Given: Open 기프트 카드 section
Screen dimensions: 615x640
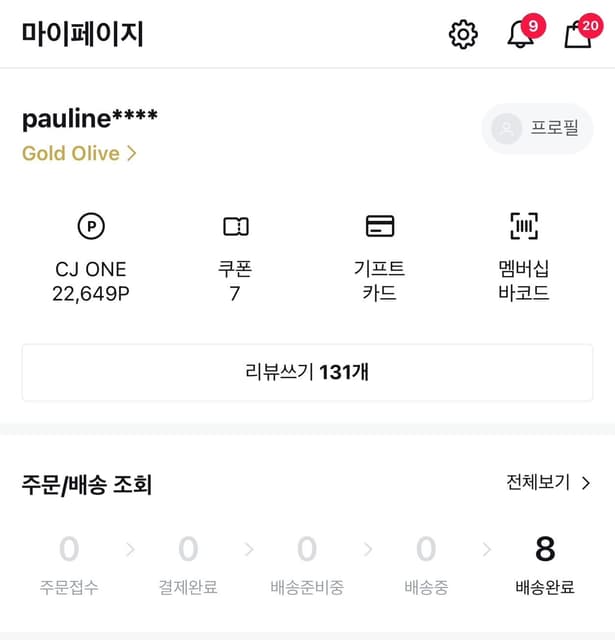Looking at the screenshot, I should [379, 257].
